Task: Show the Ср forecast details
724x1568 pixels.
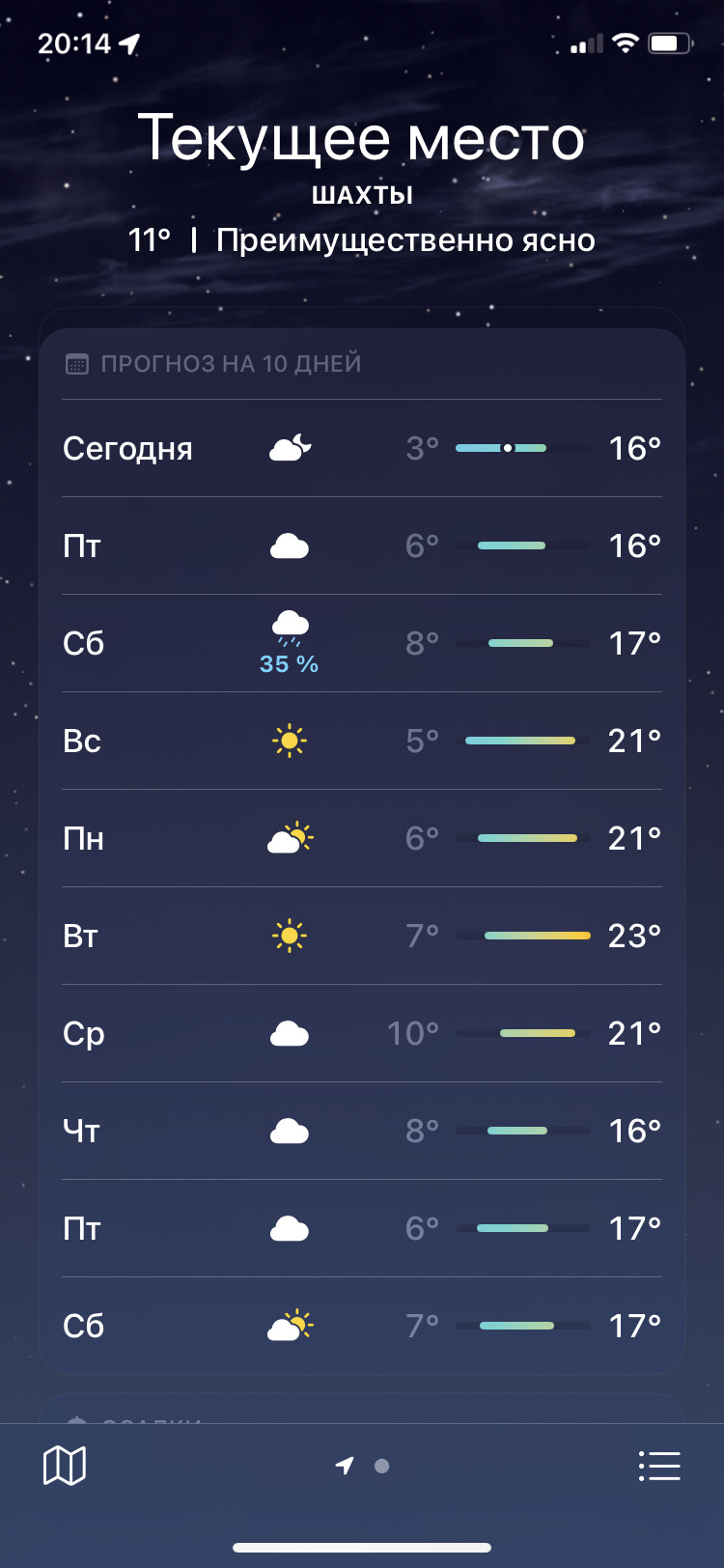Action: 362,1033
